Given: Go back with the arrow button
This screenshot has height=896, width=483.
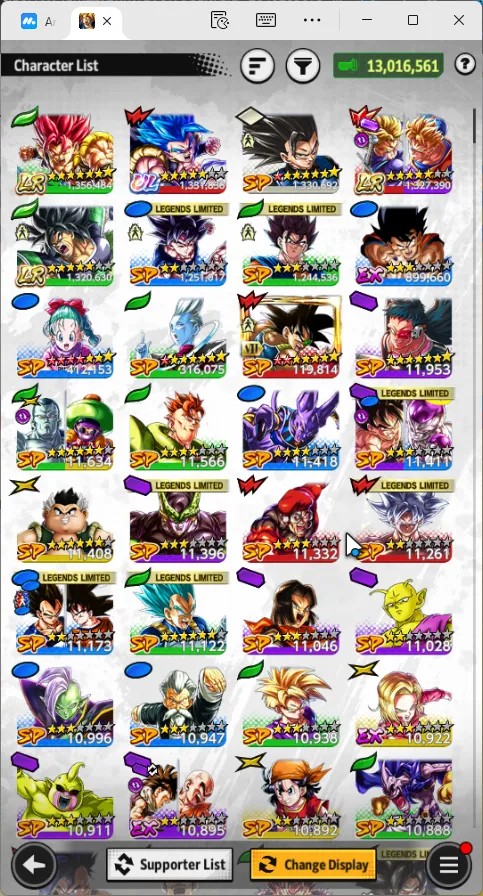Looking at the screenshot, I should point(34,865).
